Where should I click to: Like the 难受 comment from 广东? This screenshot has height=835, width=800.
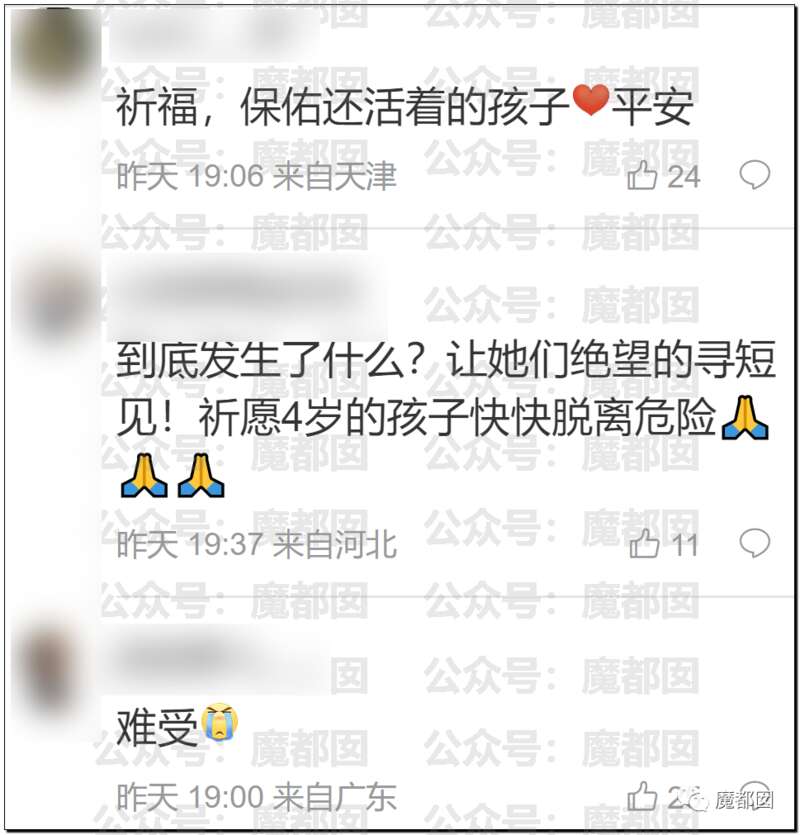pyautogui.click(x=642, y=796)
